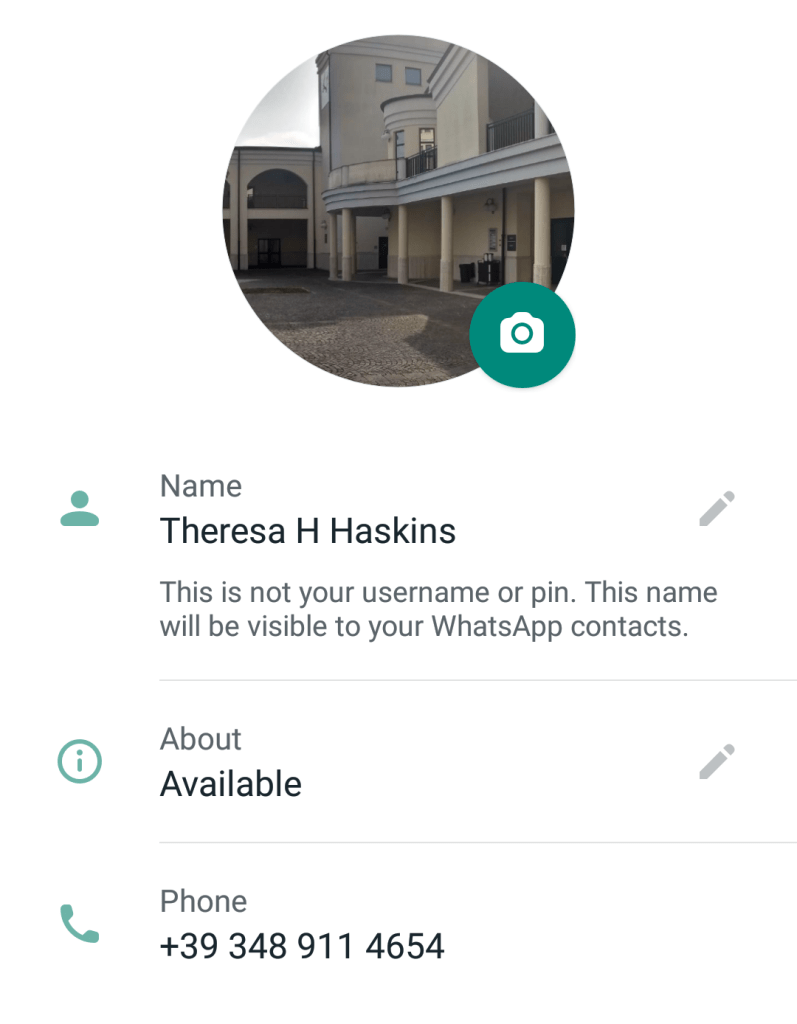This screenshot has width=797, height=1024.
Task: Edit the About status pencil
Action: point(716,762)
